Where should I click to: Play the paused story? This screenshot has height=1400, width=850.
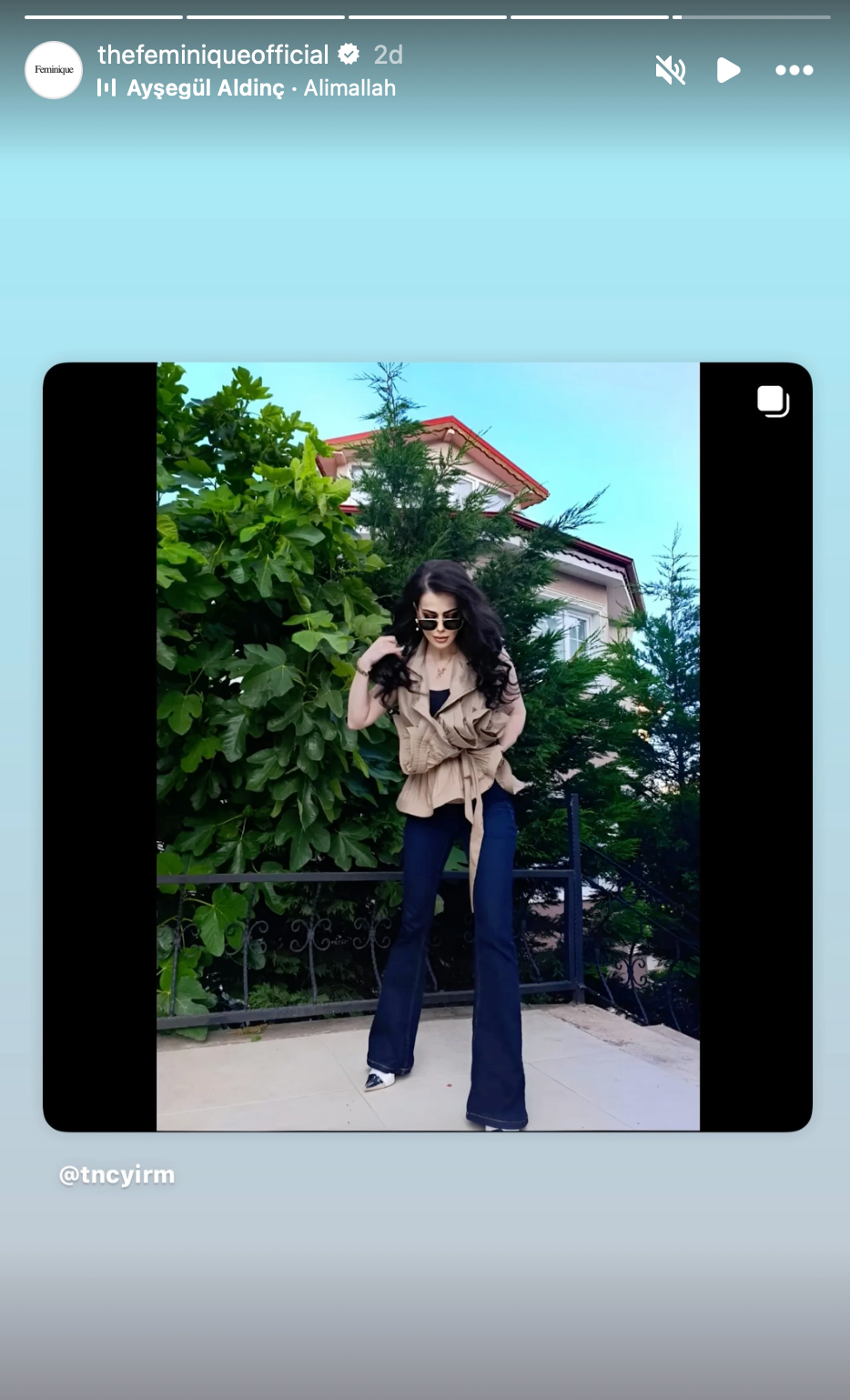coord(728,70)
